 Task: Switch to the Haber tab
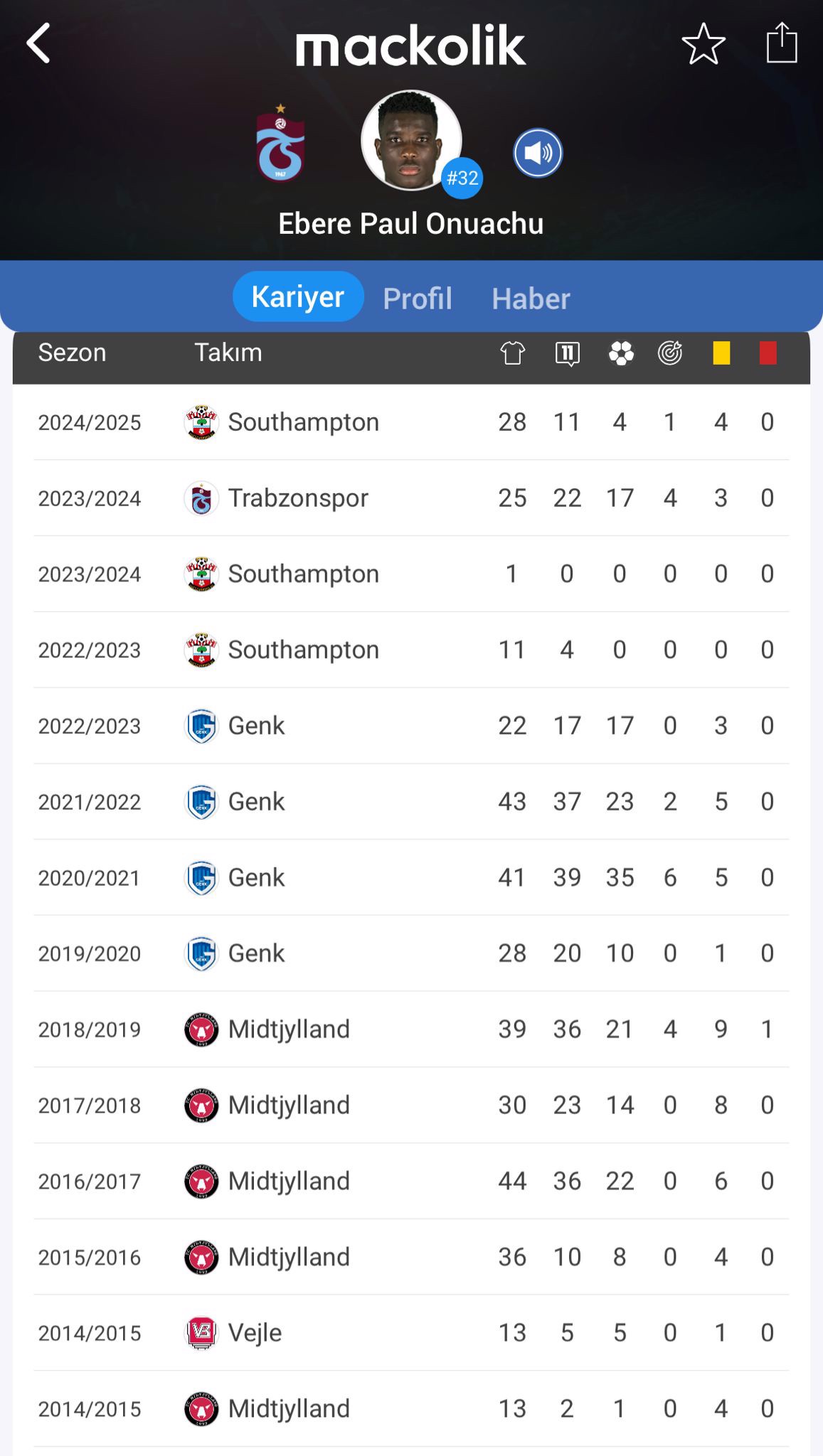[531, 298]
